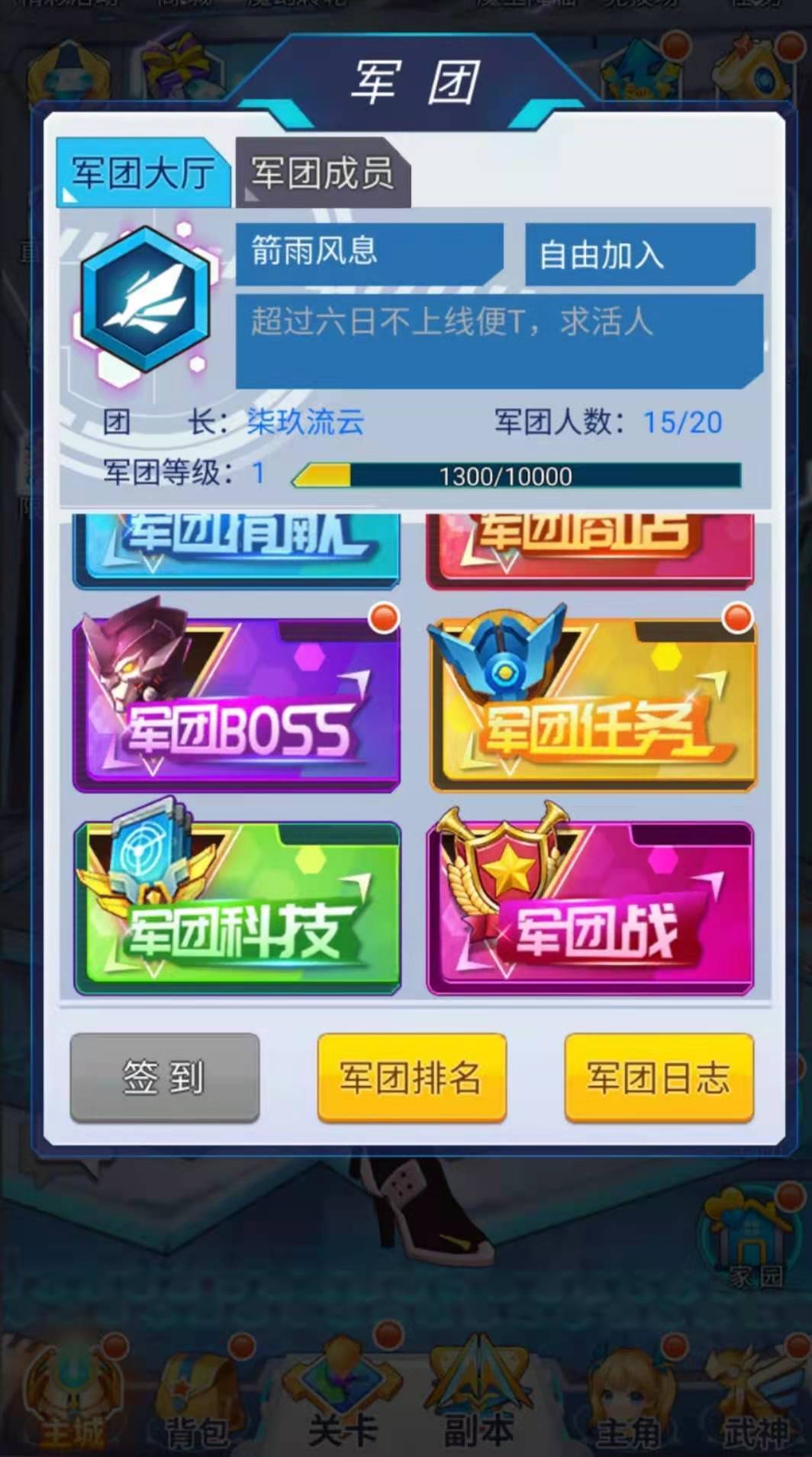812x1457 pixels.
Task: View the 军团排名 rankings
Action: (x=411, y=1077)
